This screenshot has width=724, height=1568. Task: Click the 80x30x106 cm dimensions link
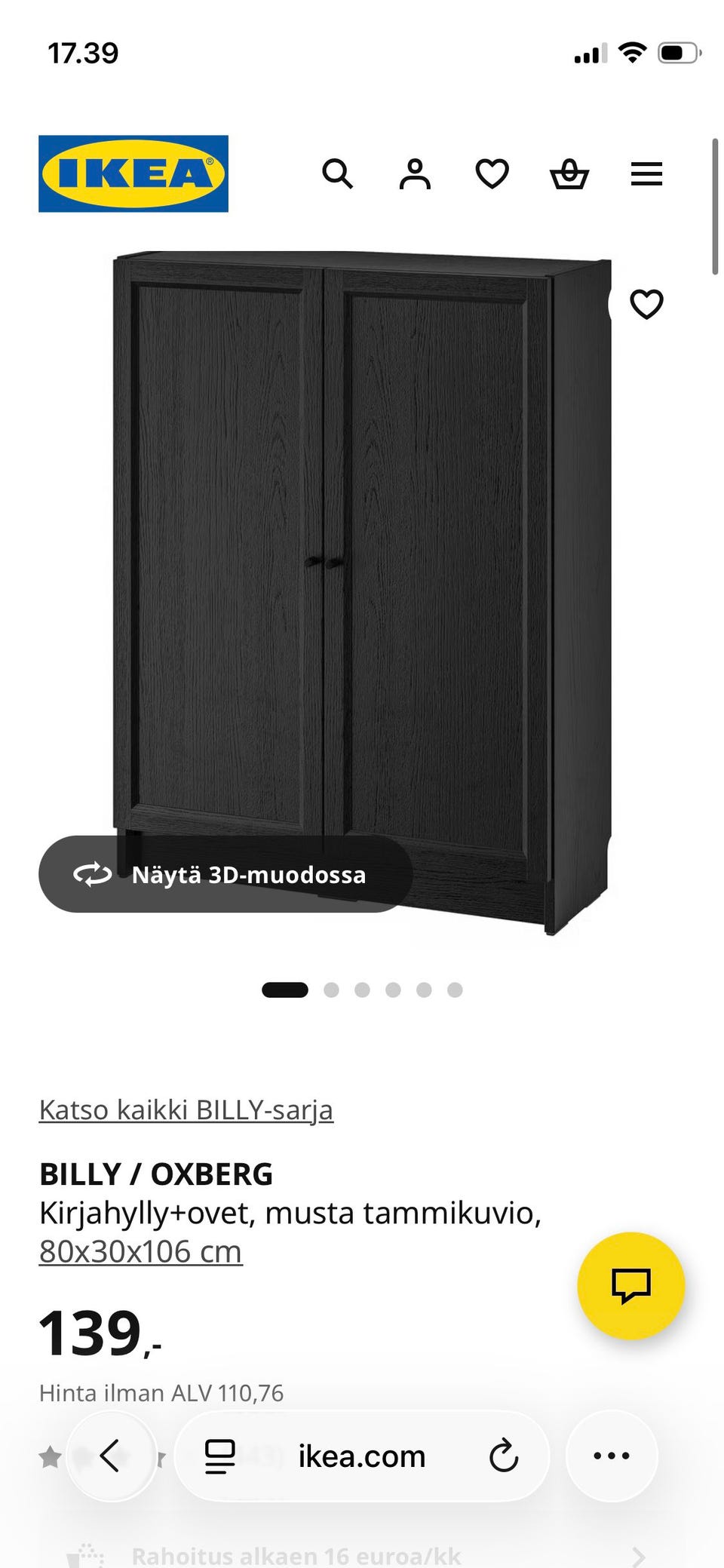[140, 1249]
